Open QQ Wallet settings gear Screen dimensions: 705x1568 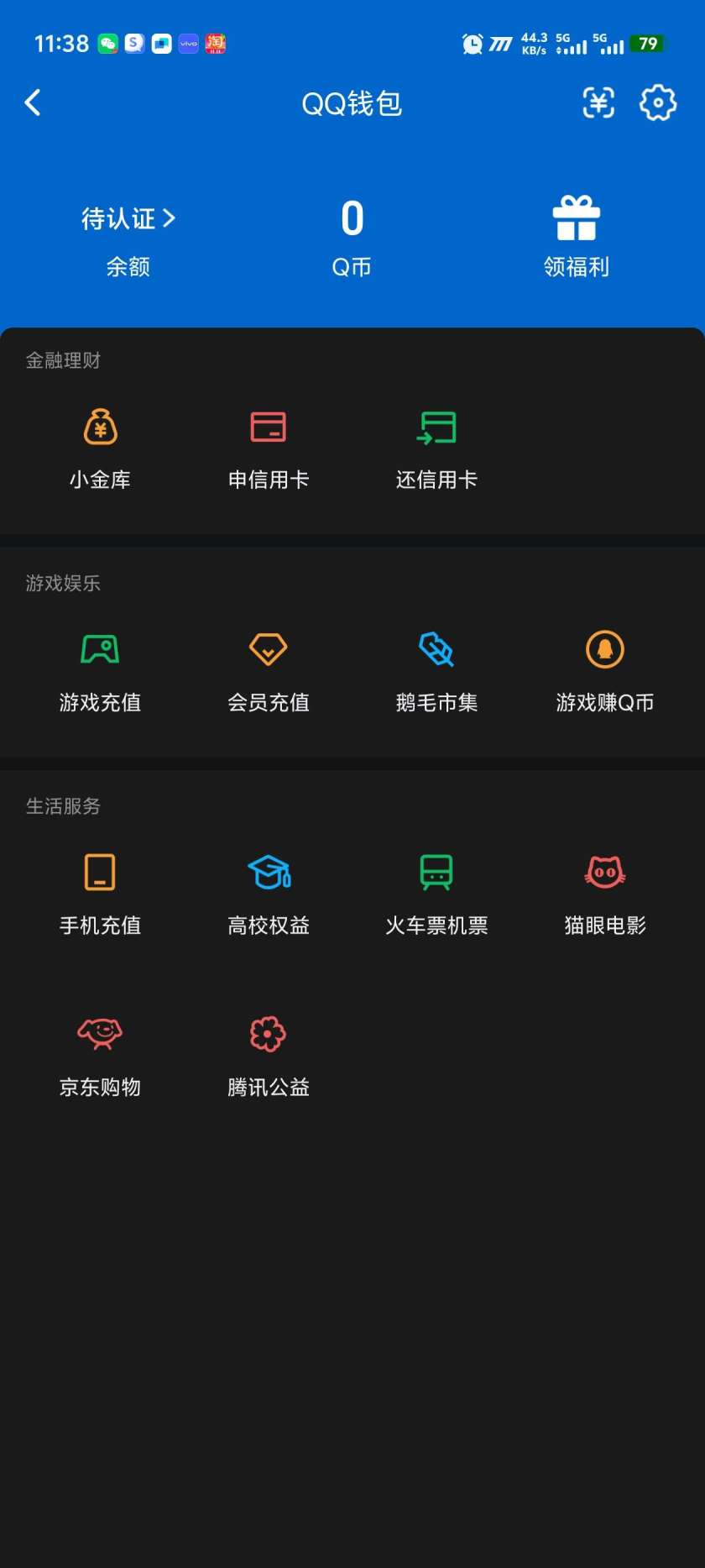(658, 102)
